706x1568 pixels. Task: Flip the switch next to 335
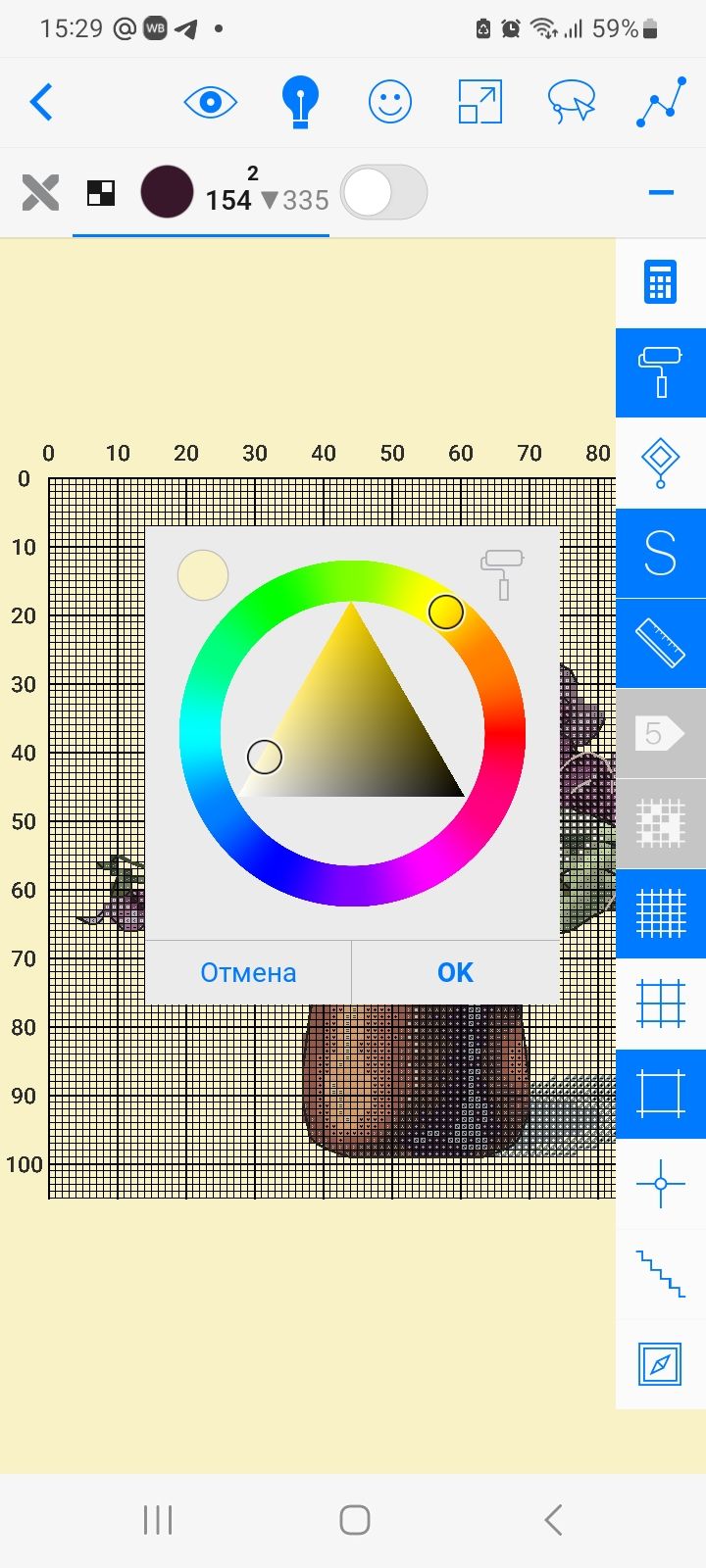383,192
